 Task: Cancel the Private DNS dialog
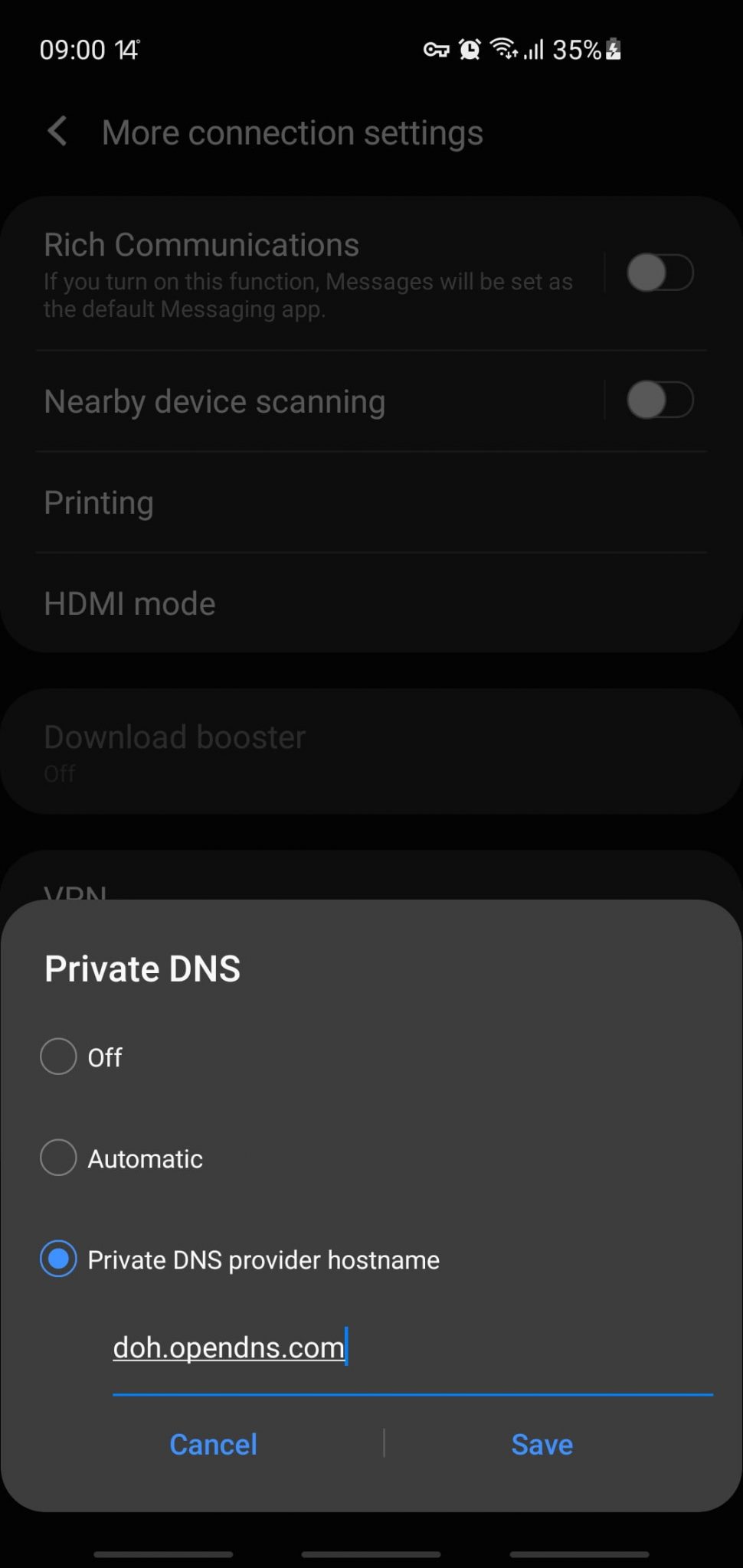pyautogui.click(x=213, y=1444)
